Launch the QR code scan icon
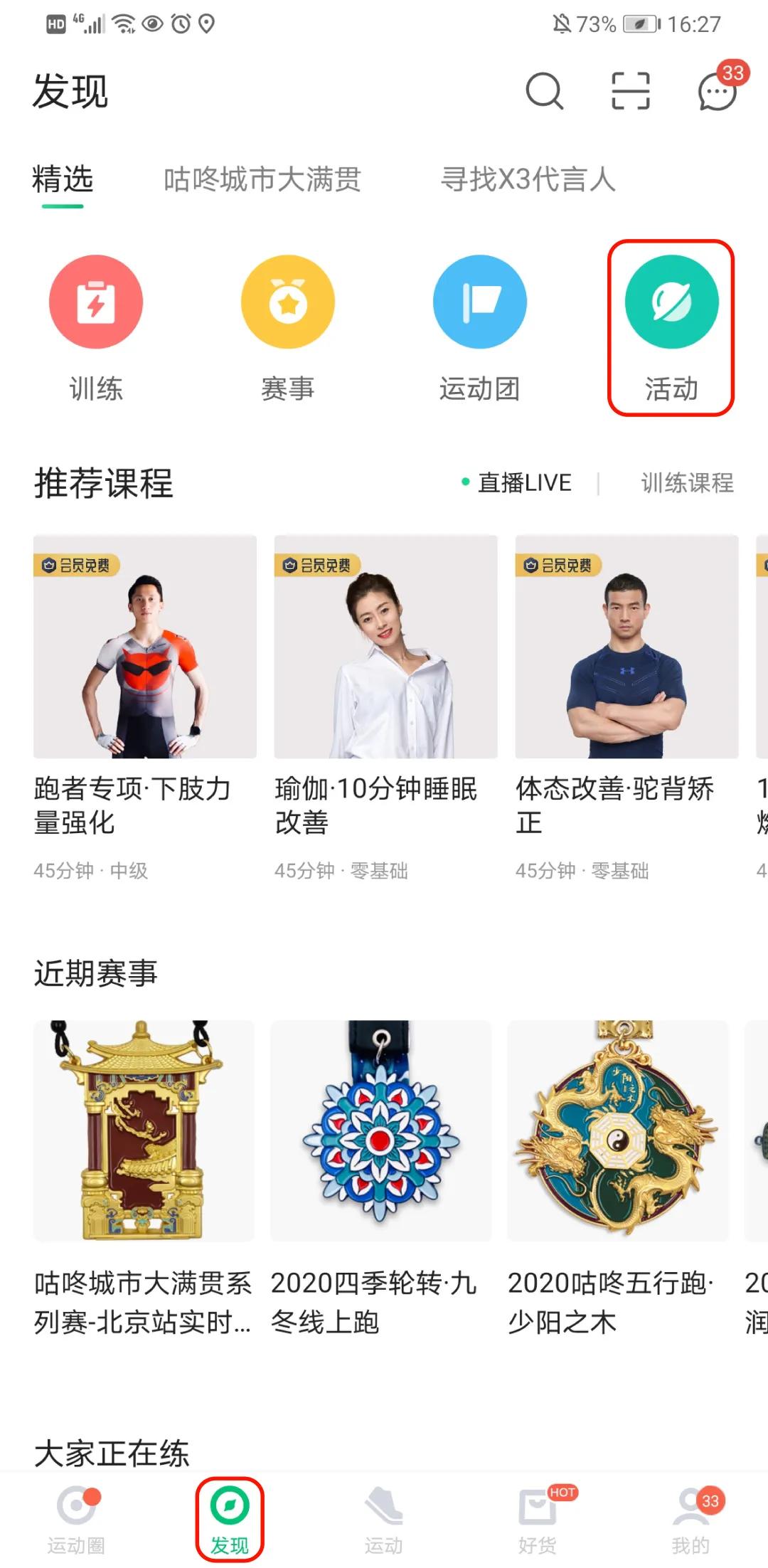This screenshot has width=768, height=1568. pos(630,91)
